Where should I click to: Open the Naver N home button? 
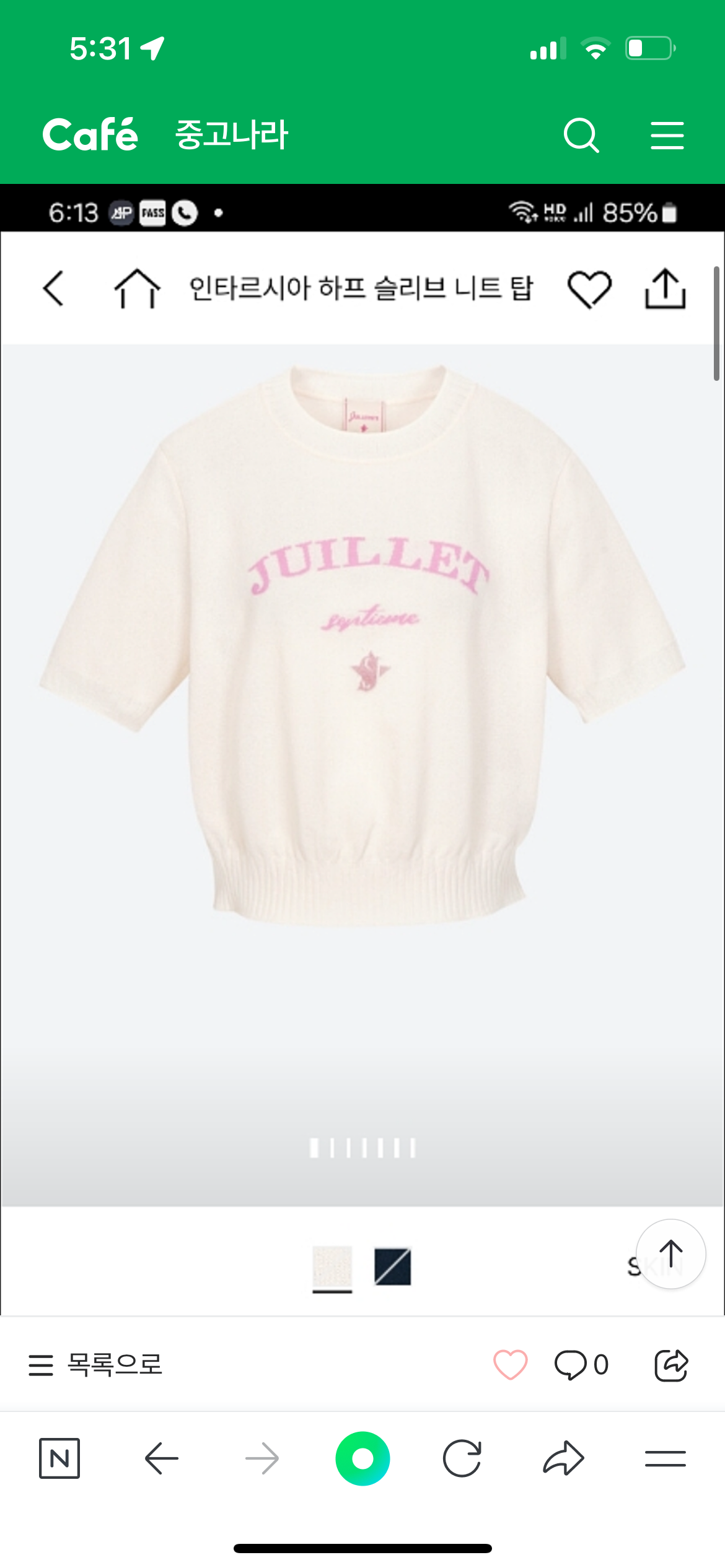[x=59, y=1458]
